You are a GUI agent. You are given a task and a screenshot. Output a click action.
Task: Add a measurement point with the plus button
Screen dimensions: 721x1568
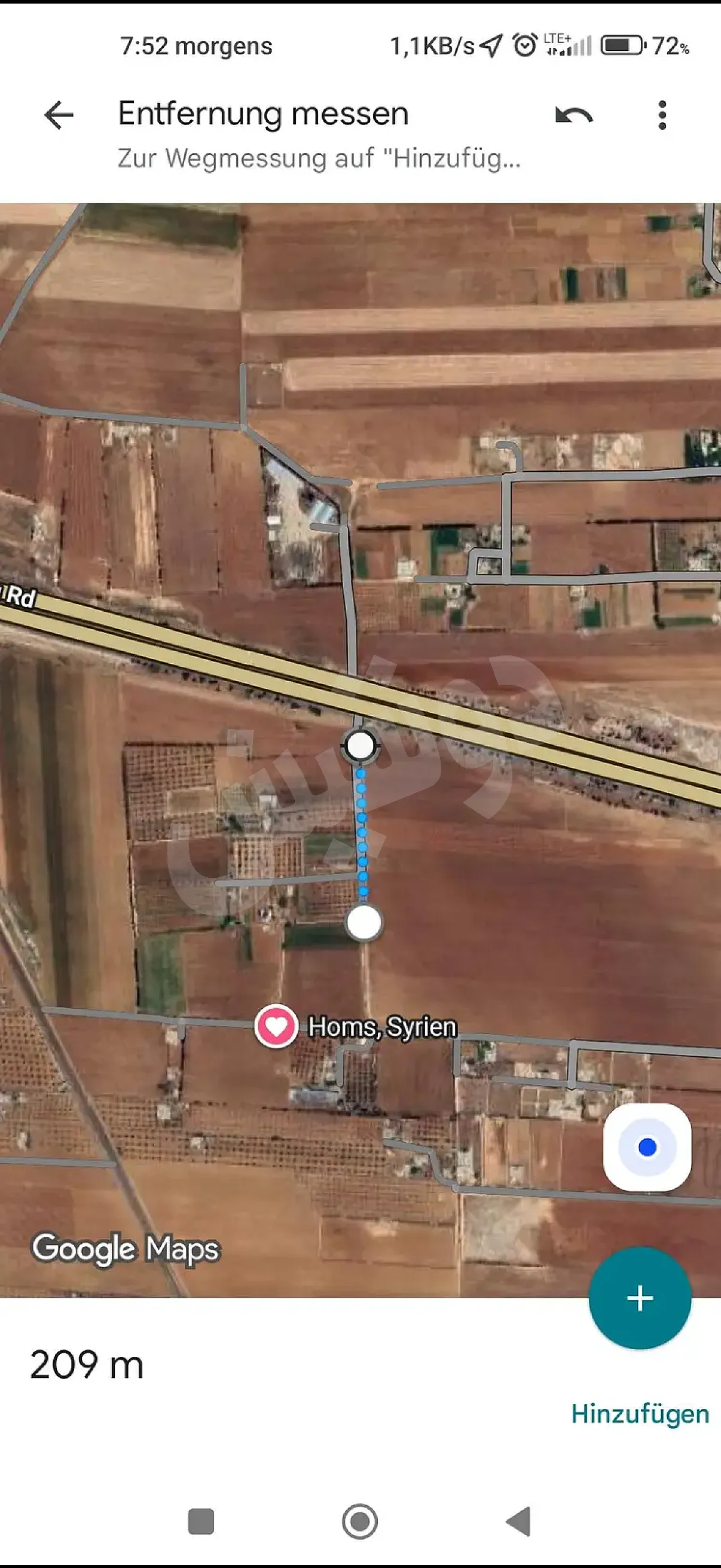(640, 1298)
